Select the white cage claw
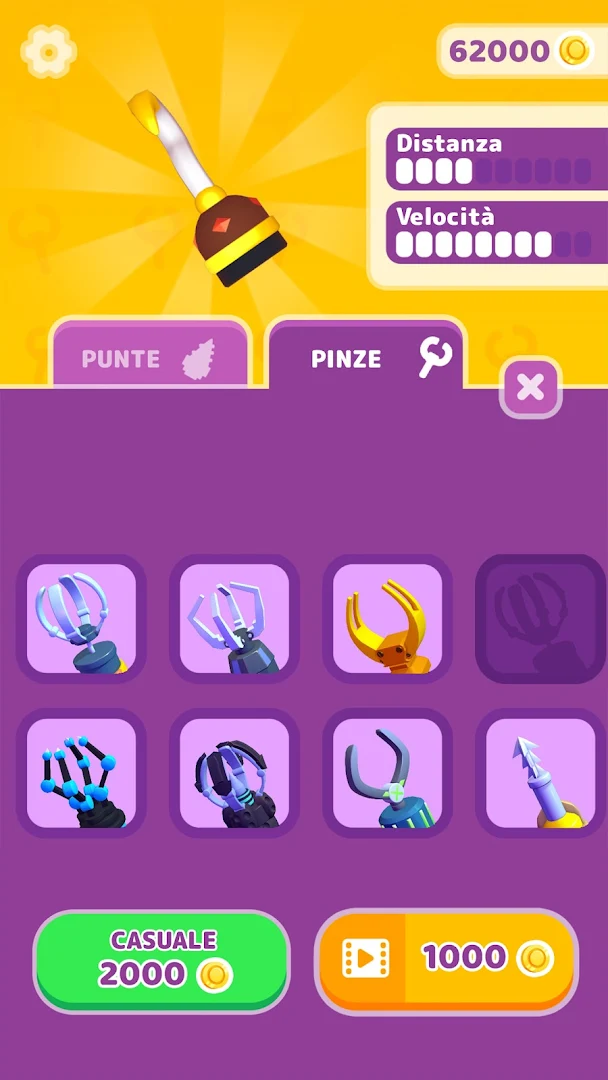This screenshot has height=1080, width=608. (81, 619)
